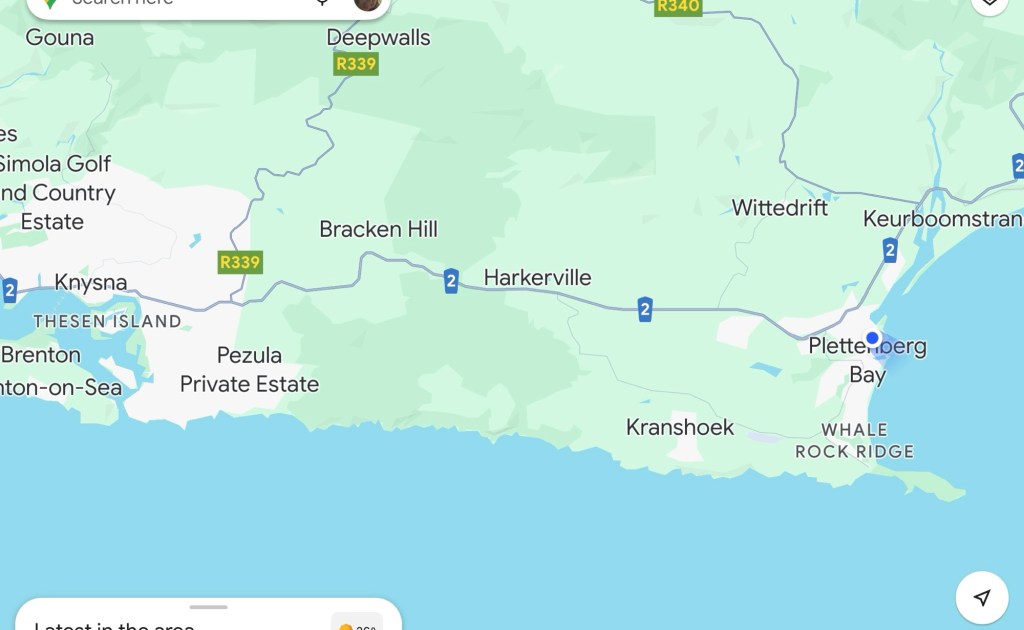Viewport: 1024px width, 630px height.
Task: Select the Knysna place label
Action: point(91,282)
